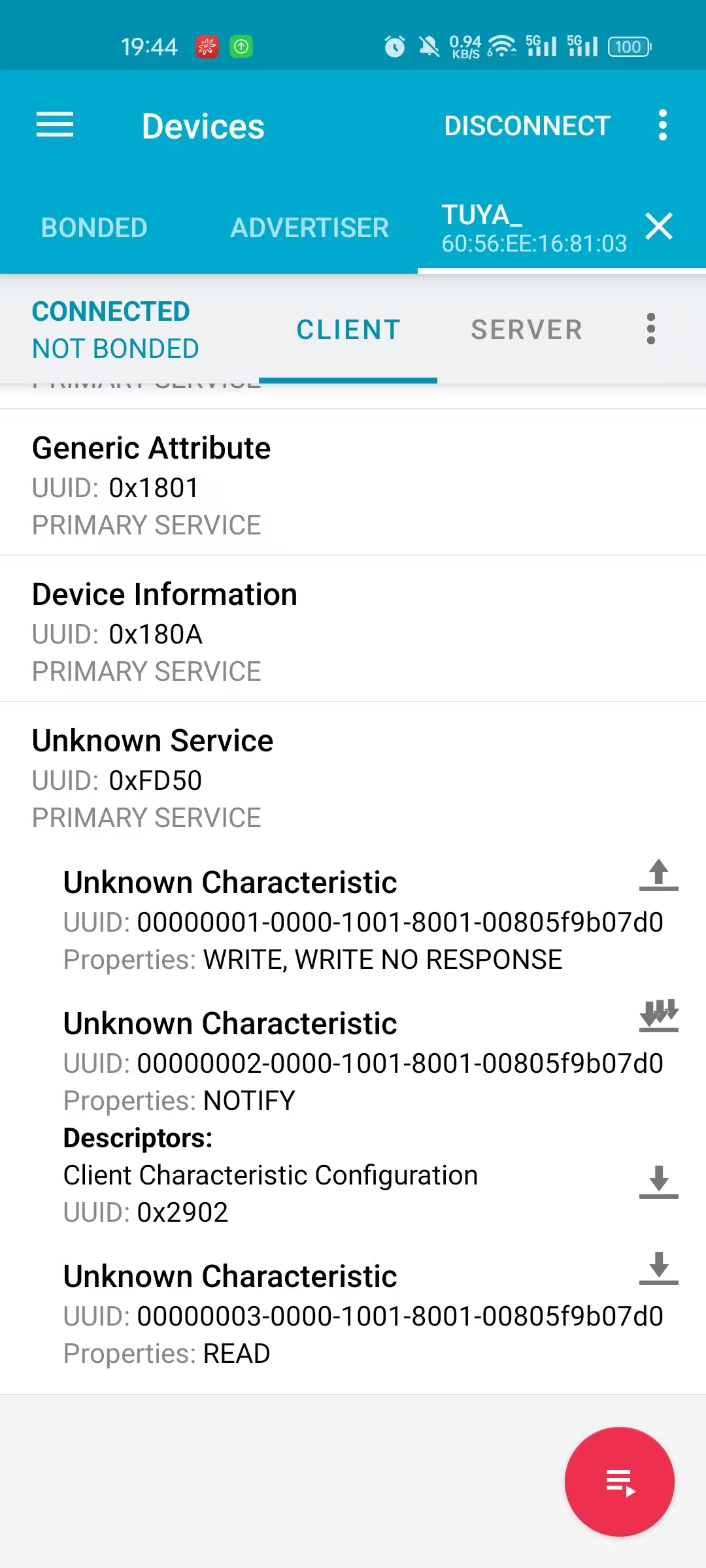Open the connection options overflow menu
Image resolution: width=706 pixels, height=1568 pixels.
[x=650, y=329]
